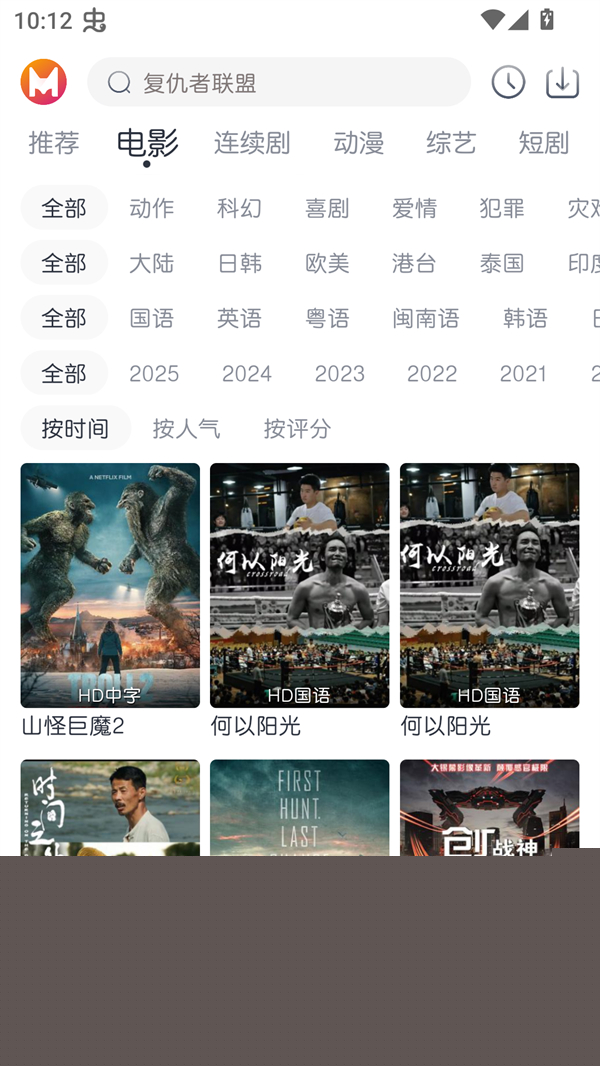The height and width of the screenshot is (1066, 600).
Task: Filter movies by 动作 genre
Action: coord(152,208)
